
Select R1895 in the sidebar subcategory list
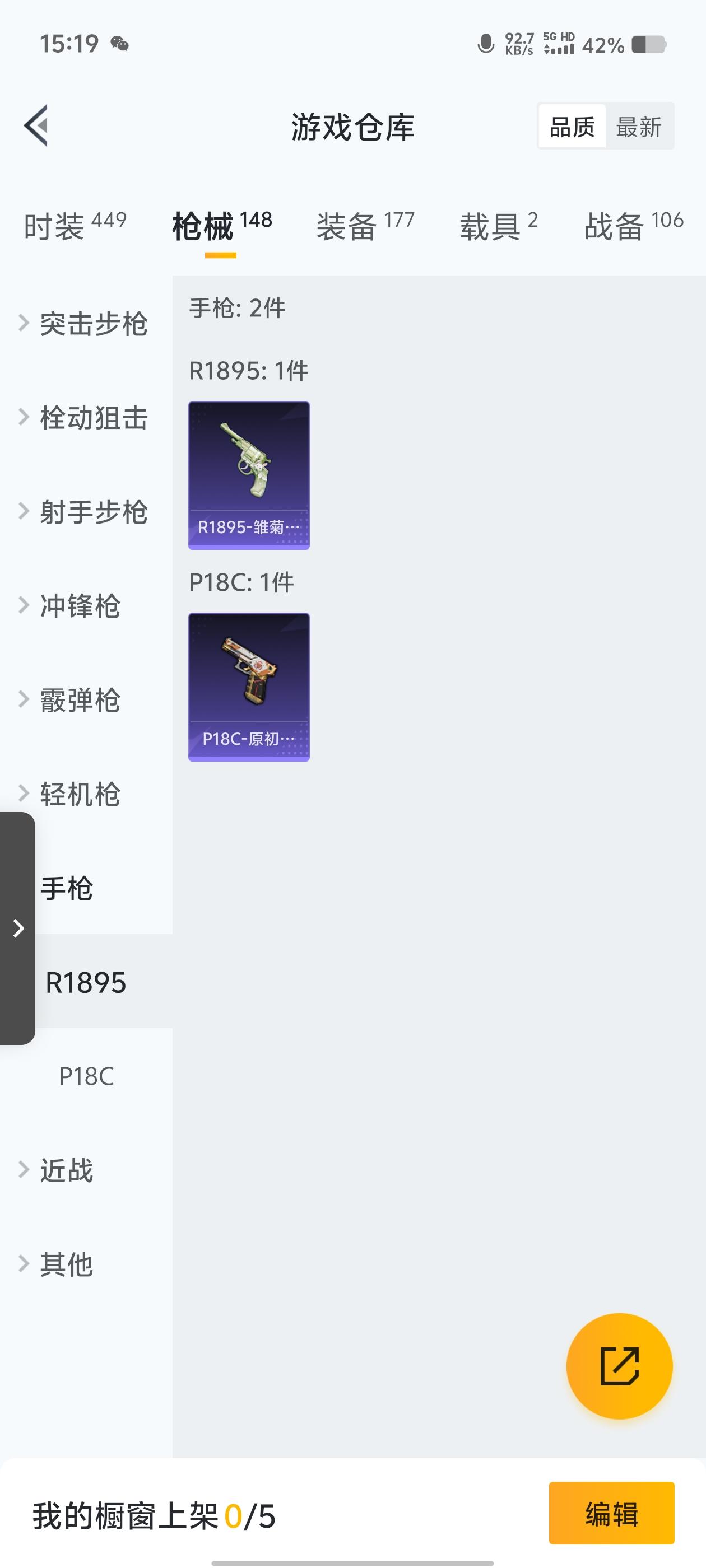[85, 982]
